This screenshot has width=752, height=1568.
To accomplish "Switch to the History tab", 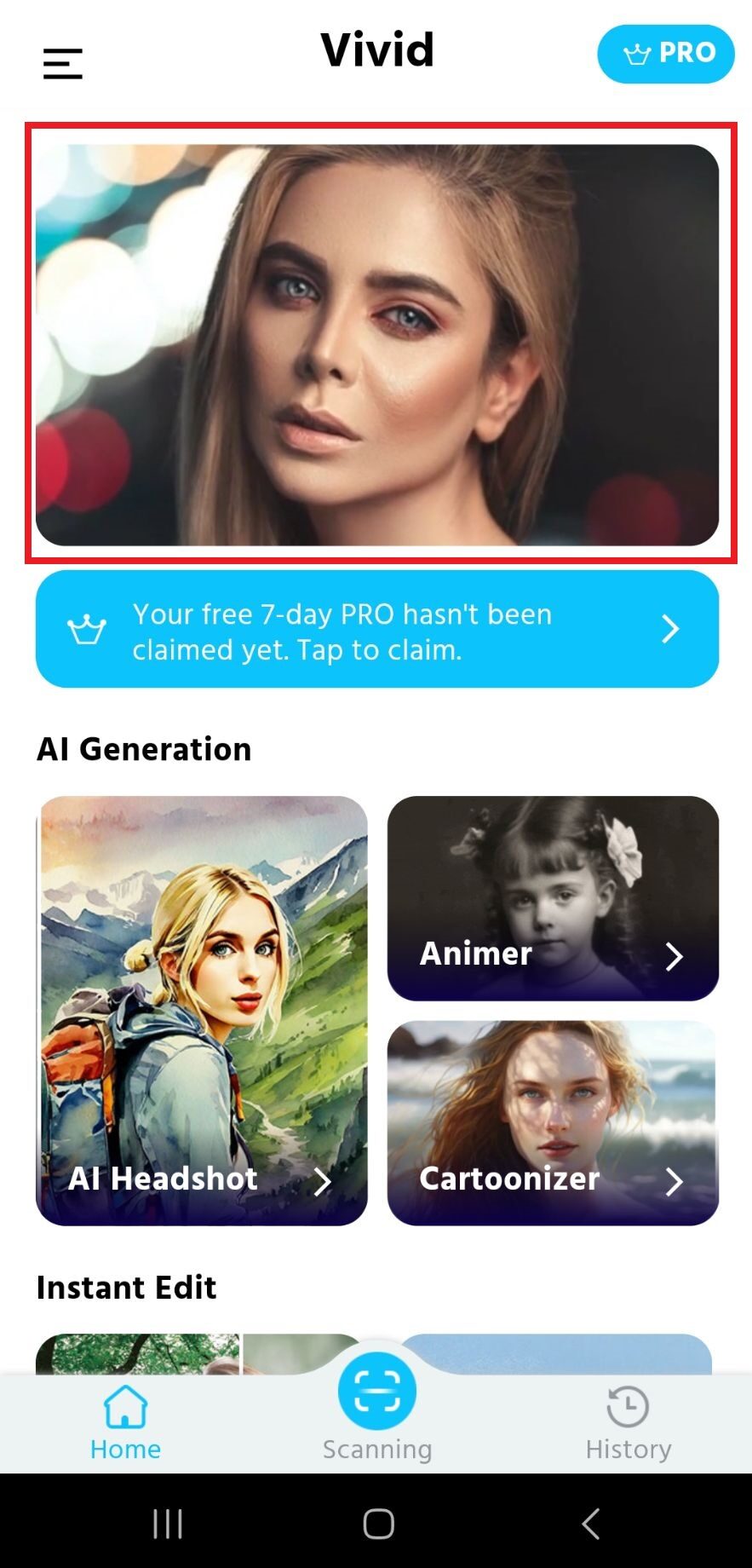I will click(x=629, y=1421).
